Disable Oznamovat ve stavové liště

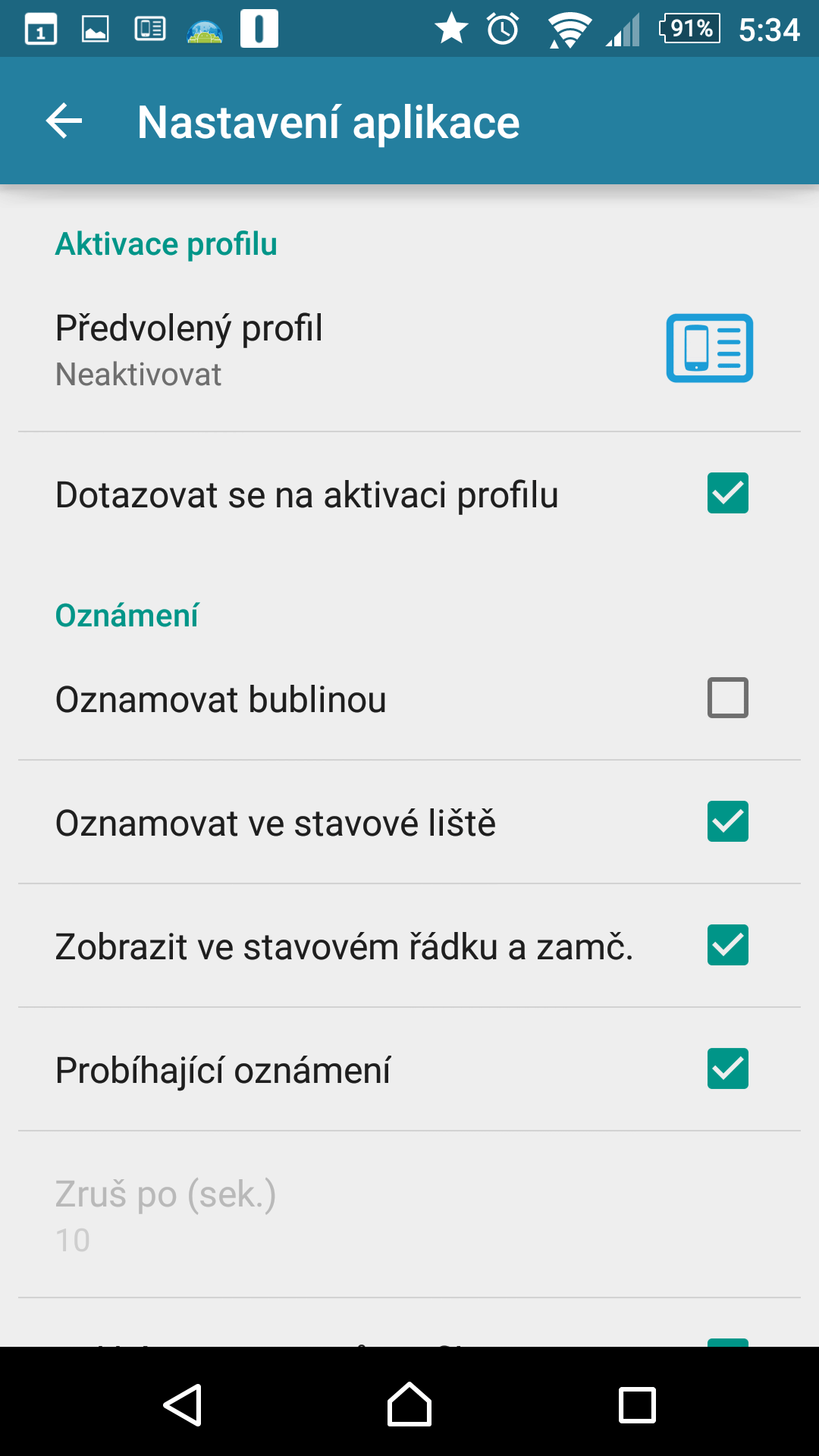tap(727, 821)
